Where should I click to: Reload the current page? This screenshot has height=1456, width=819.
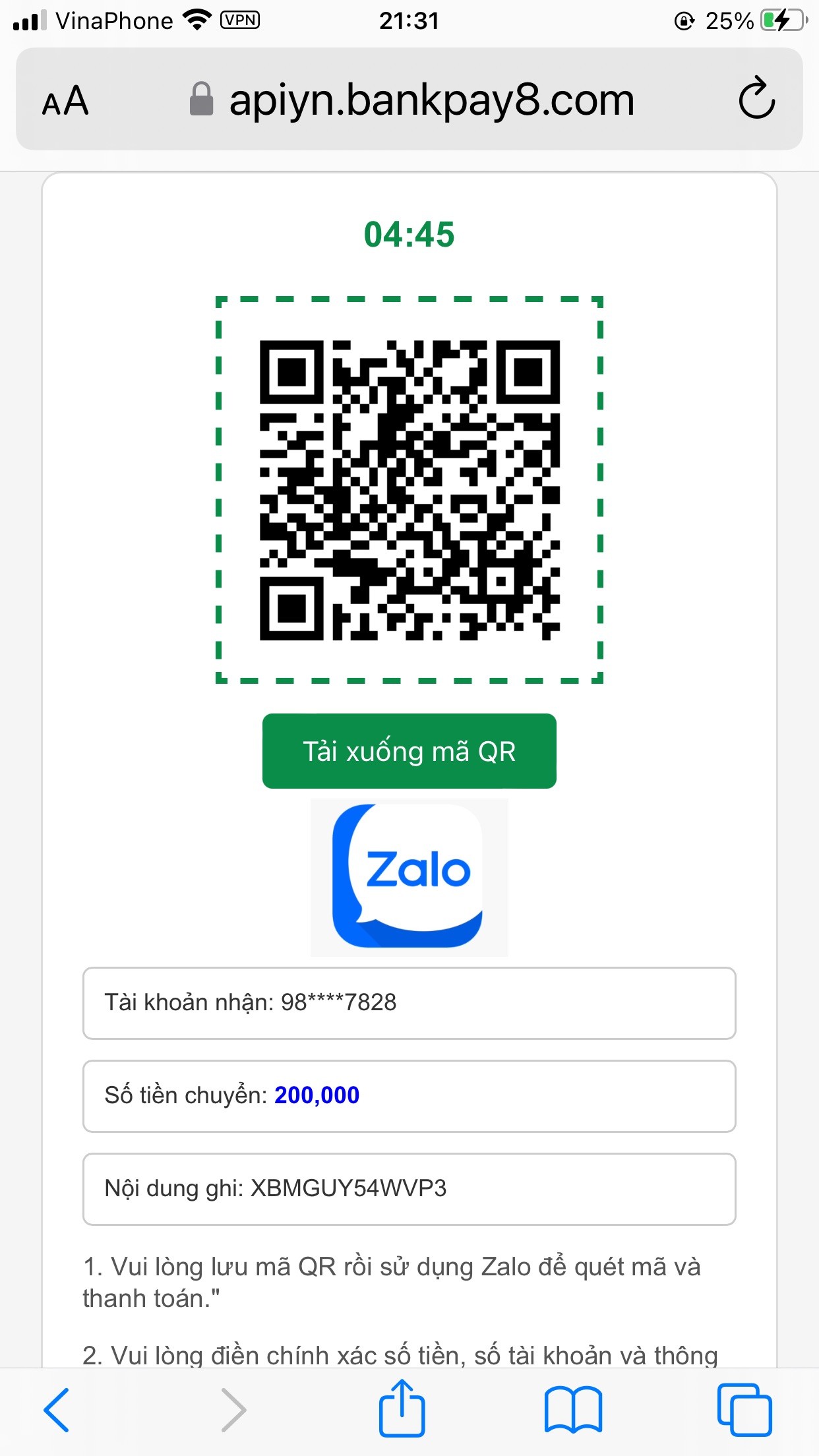point(756,99)
